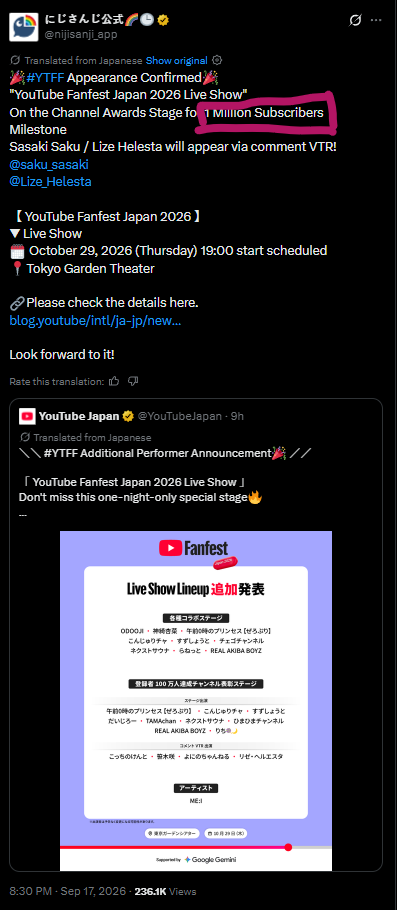Rate the translation thumbs down
Viewport: 397px width, 910px height.
[133, 381]
